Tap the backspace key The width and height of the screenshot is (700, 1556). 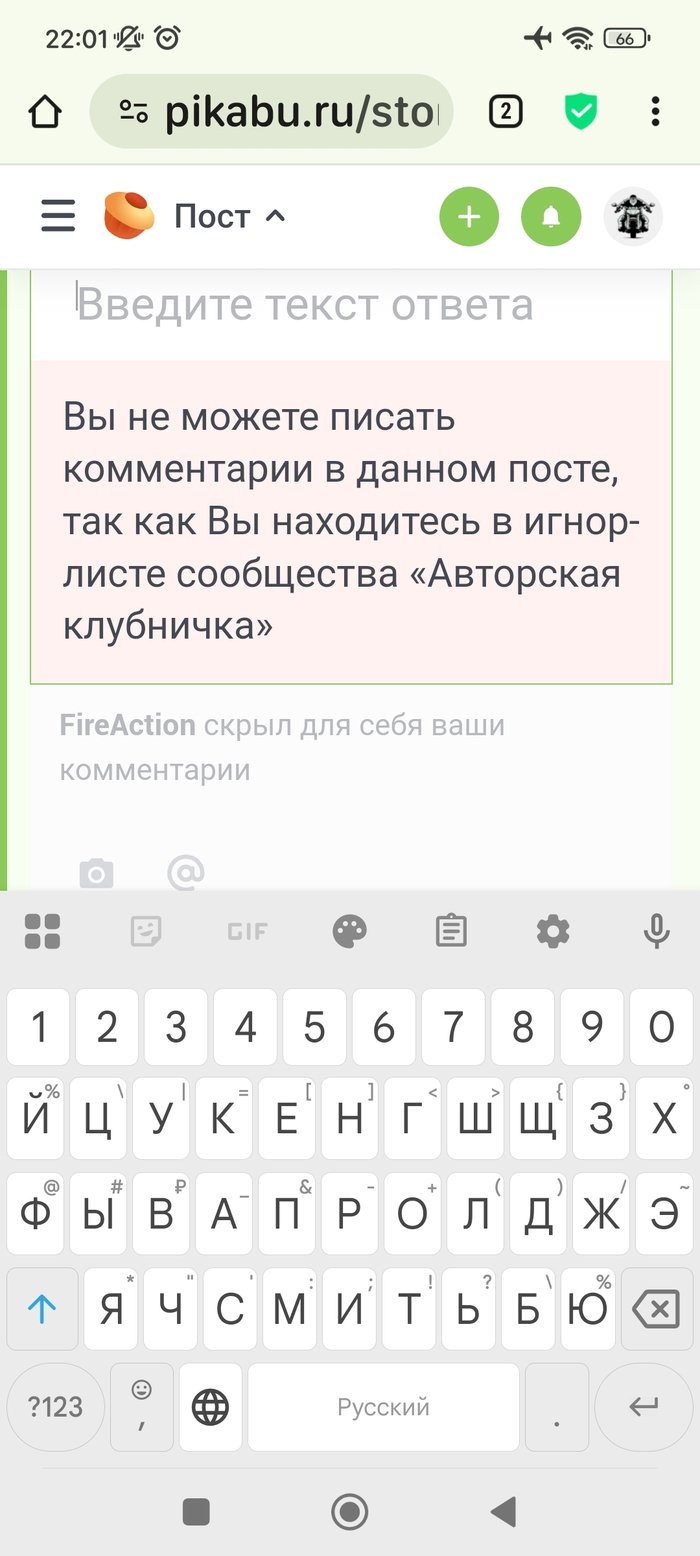657,1309
